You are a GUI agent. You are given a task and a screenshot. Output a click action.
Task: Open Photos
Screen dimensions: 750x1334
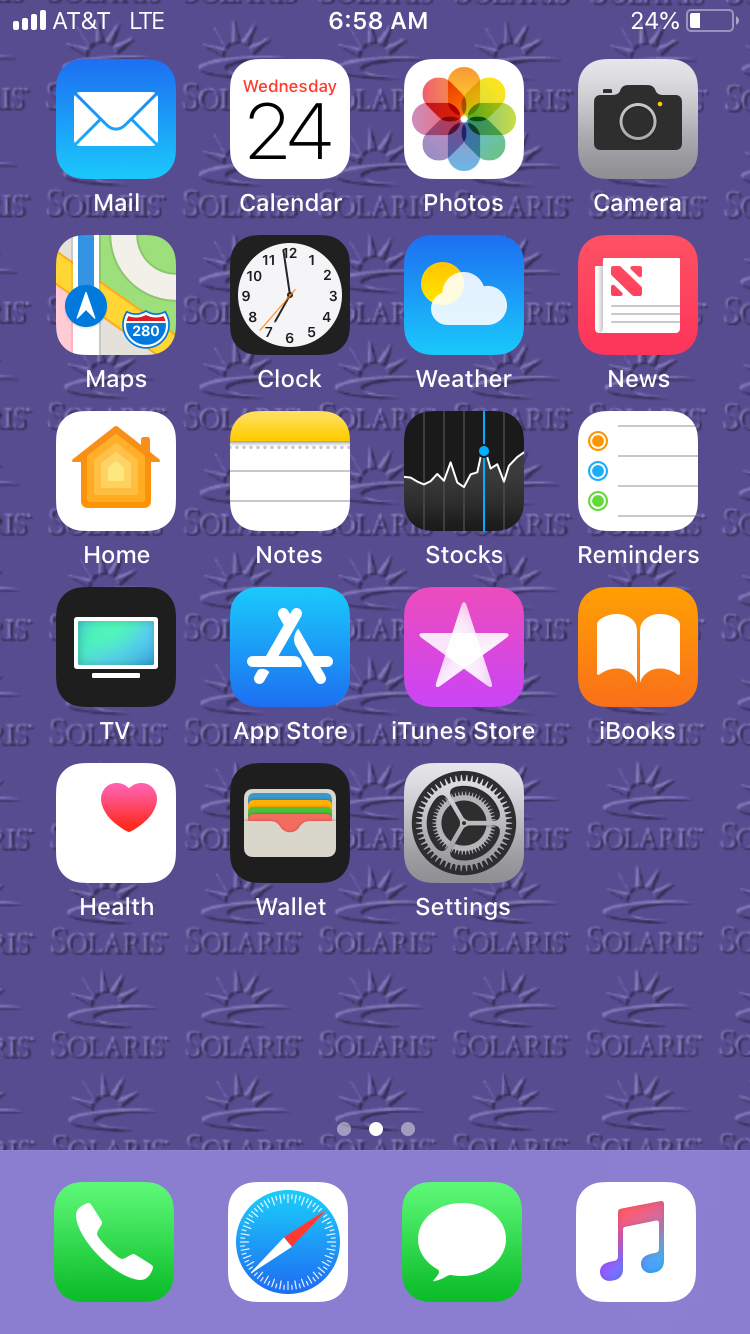tap(464, 119)
